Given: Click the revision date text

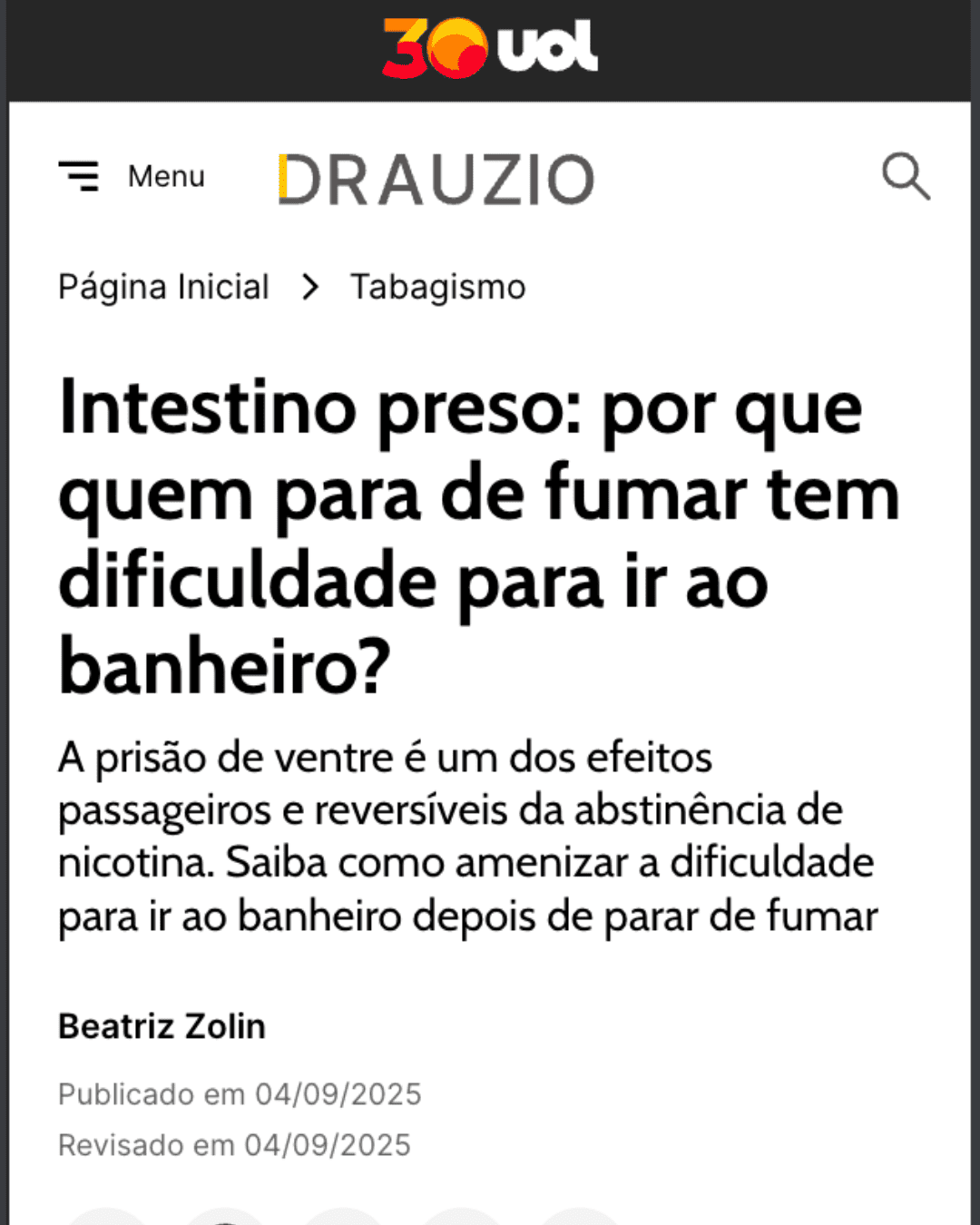Looking at the screenshot, I should coord(235,1145).
